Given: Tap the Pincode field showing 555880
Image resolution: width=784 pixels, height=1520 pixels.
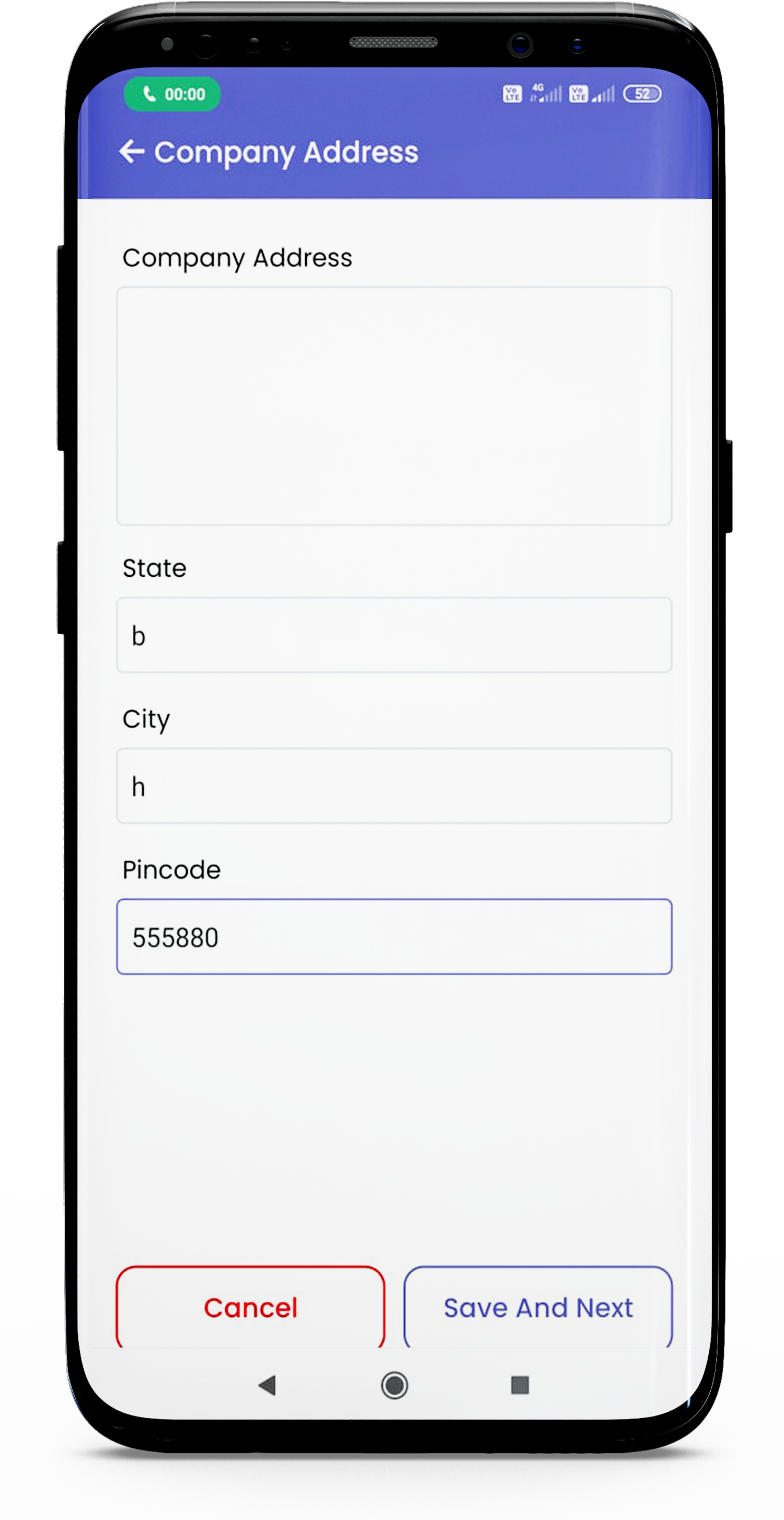Looking at the screenshot, I should pyautogui.click(x=394, y=937).
